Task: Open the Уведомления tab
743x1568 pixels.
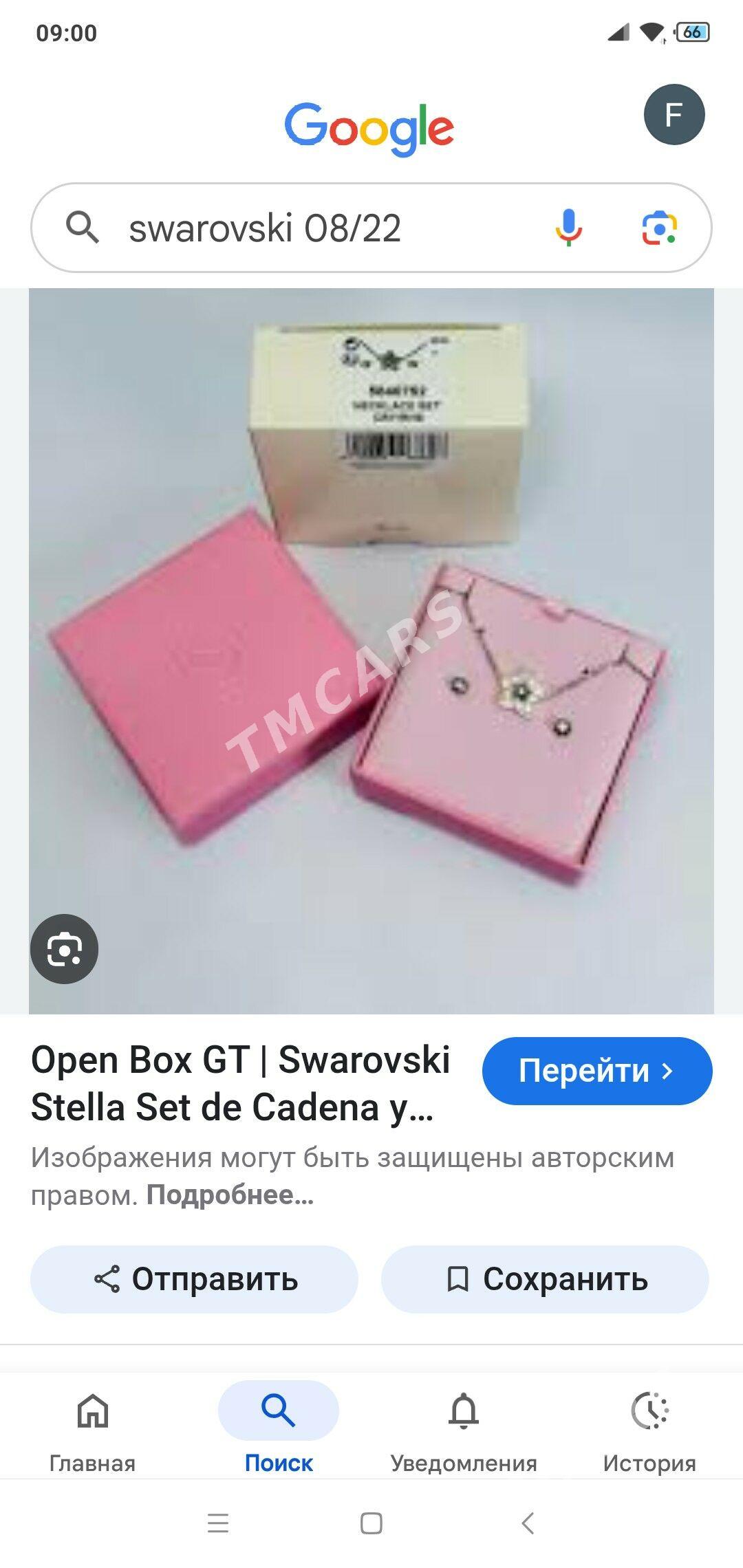Action: tap(464, 1432)
